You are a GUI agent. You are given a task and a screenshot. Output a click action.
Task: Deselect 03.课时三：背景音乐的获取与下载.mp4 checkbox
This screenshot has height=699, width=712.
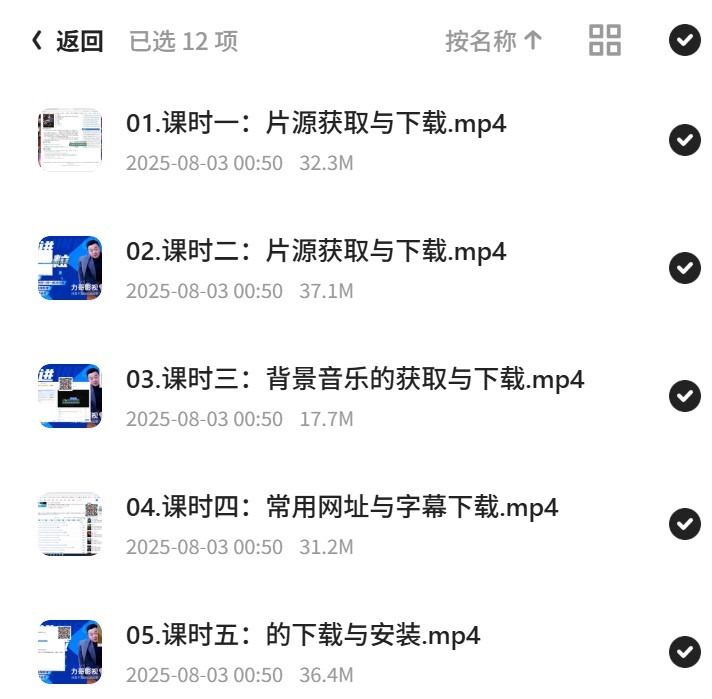685,396
